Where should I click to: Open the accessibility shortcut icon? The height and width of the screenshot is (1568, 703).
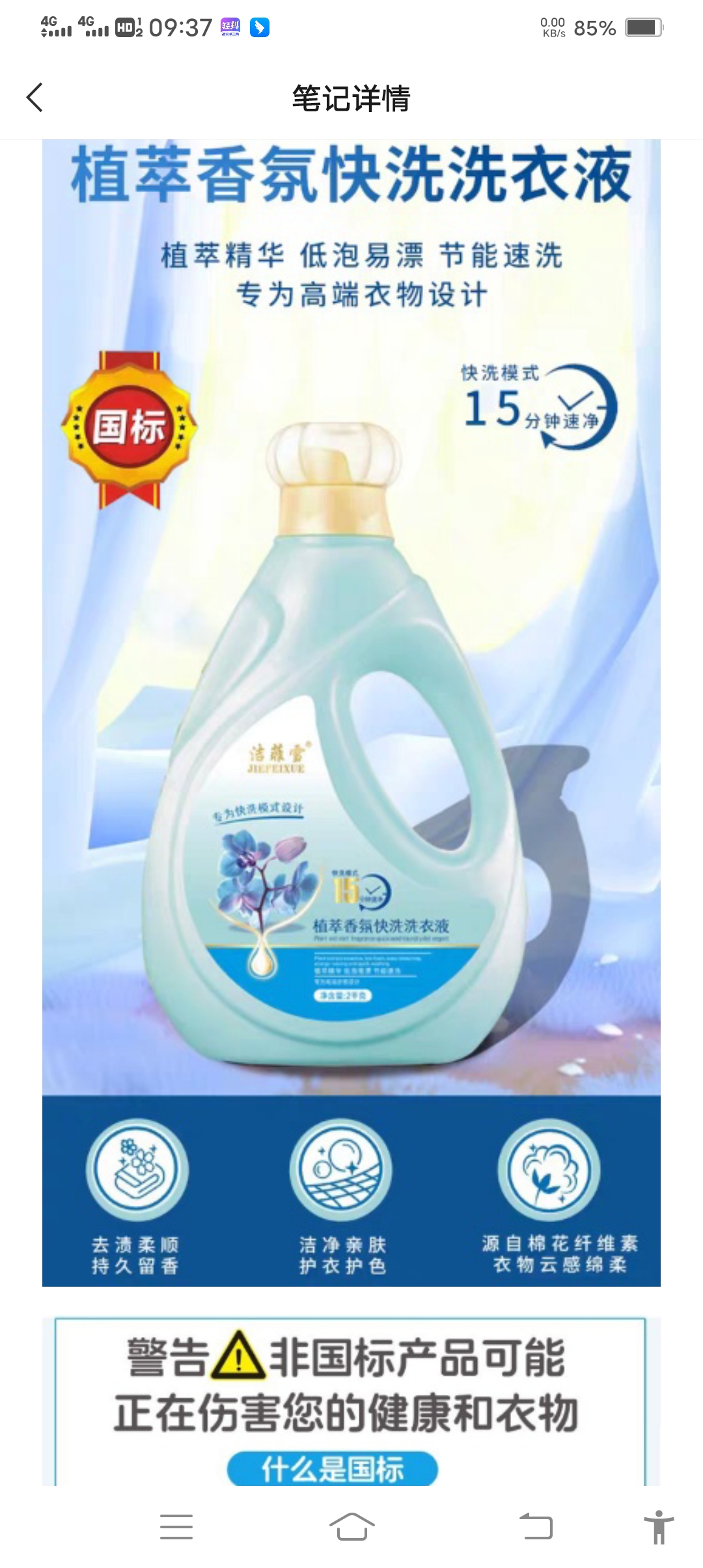pos(659,1526)
